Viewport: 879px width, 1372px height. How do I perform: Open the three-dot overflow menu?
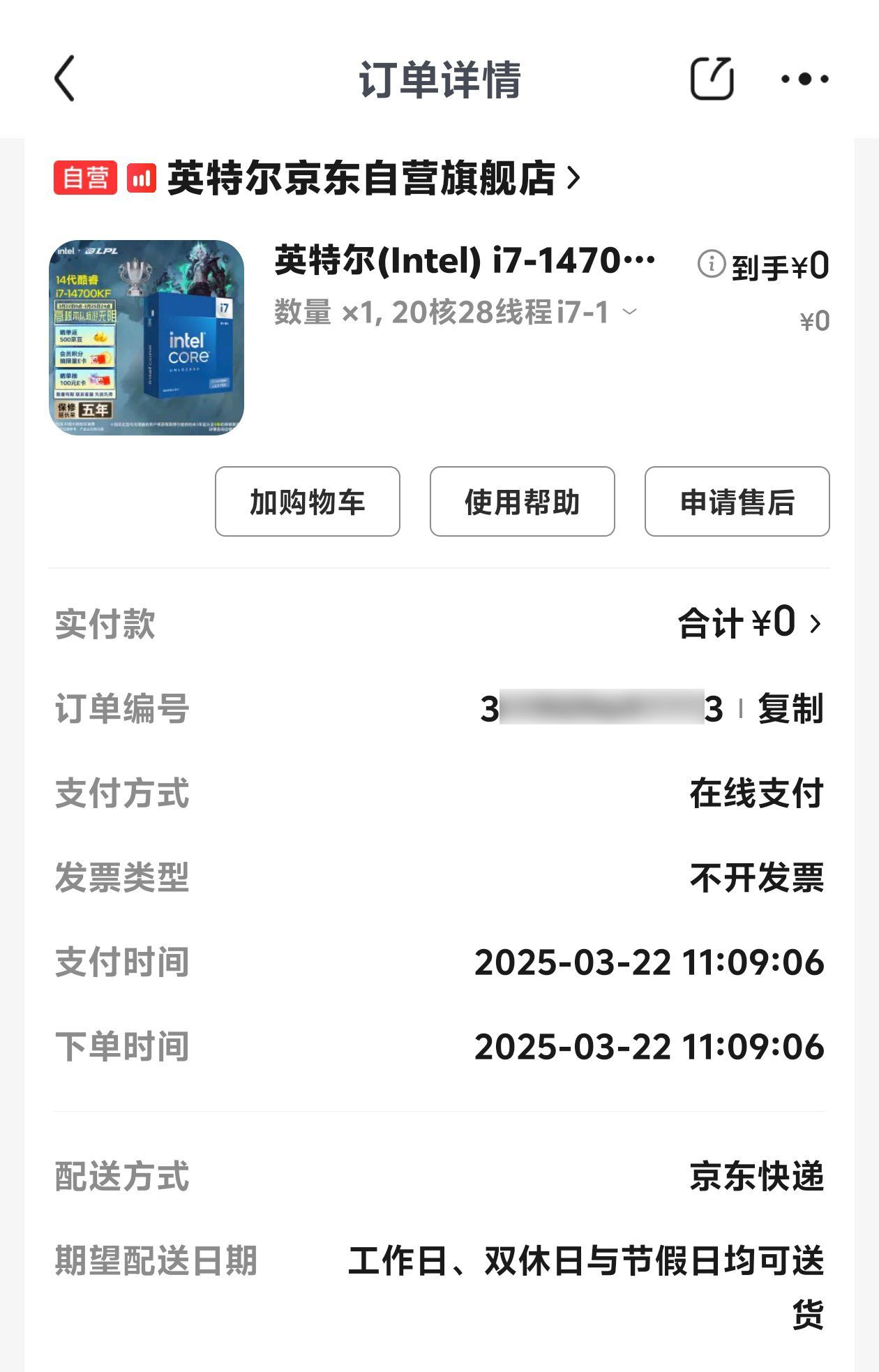804,79
